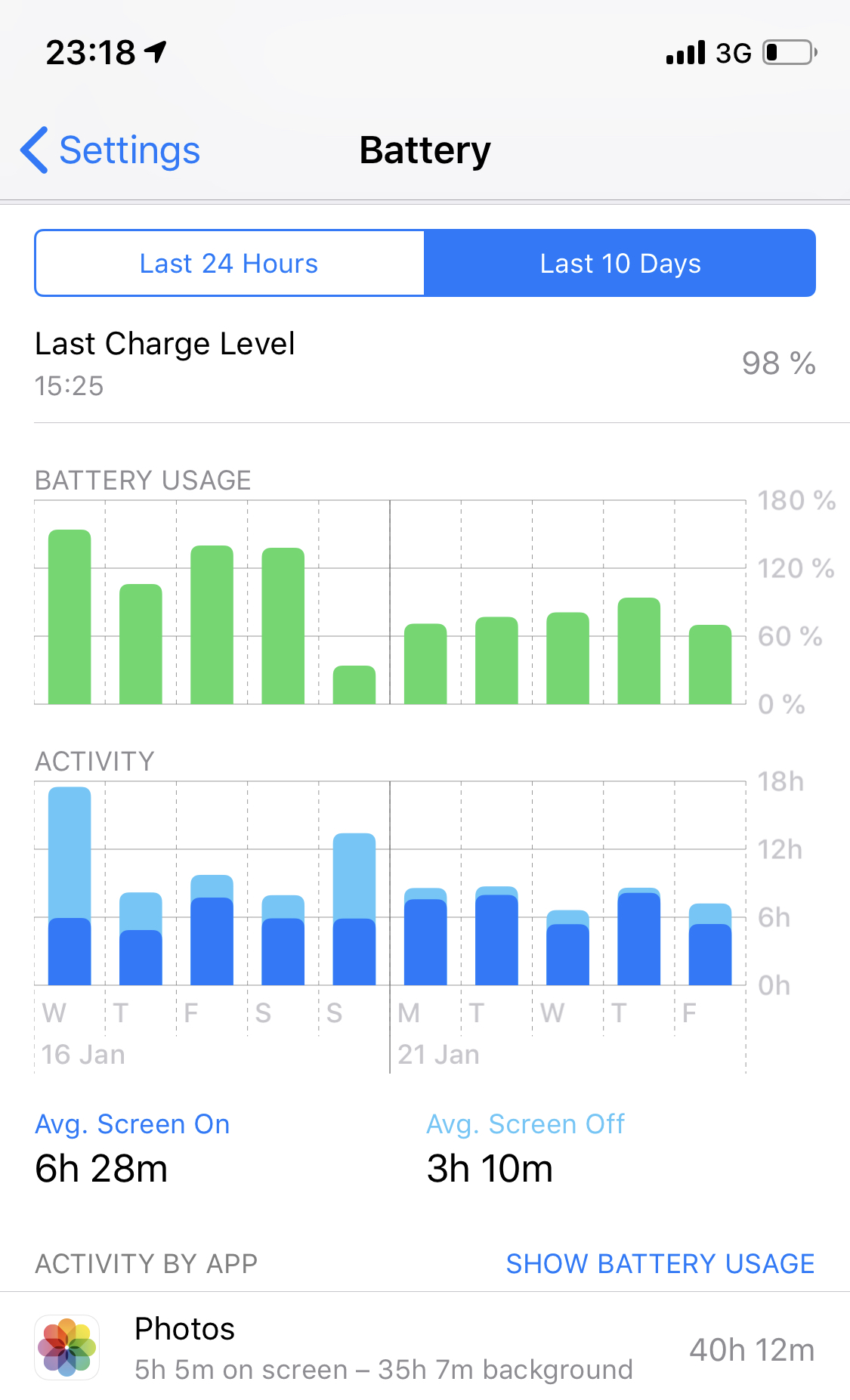This screenshot has height=1400, width=850.
Task: Select Wednesday 16 Jan battery usage bar
Action: (70, 617)
